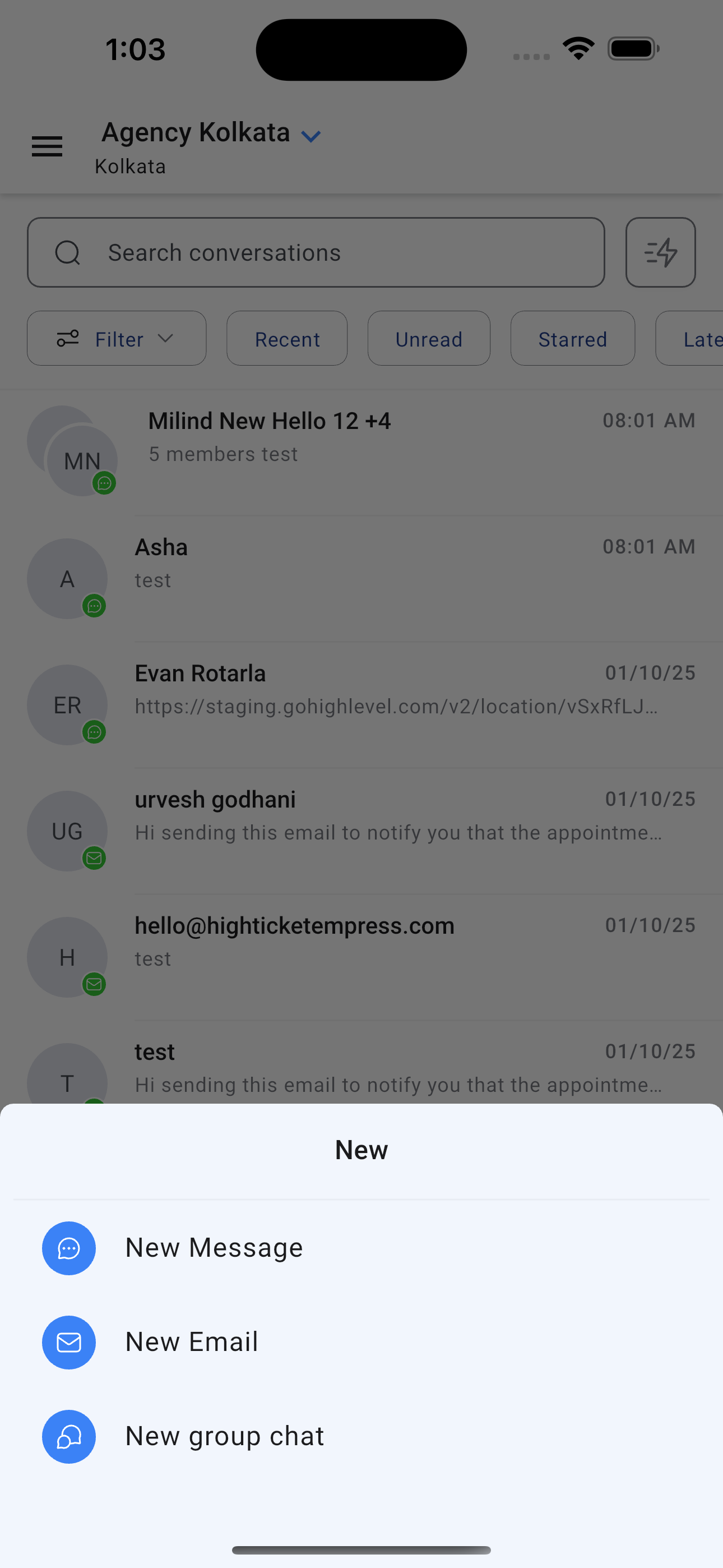The height and width of the screenshot is (1568, 723).
Task: Focus the Search conversations field
Action: [315, 252]
